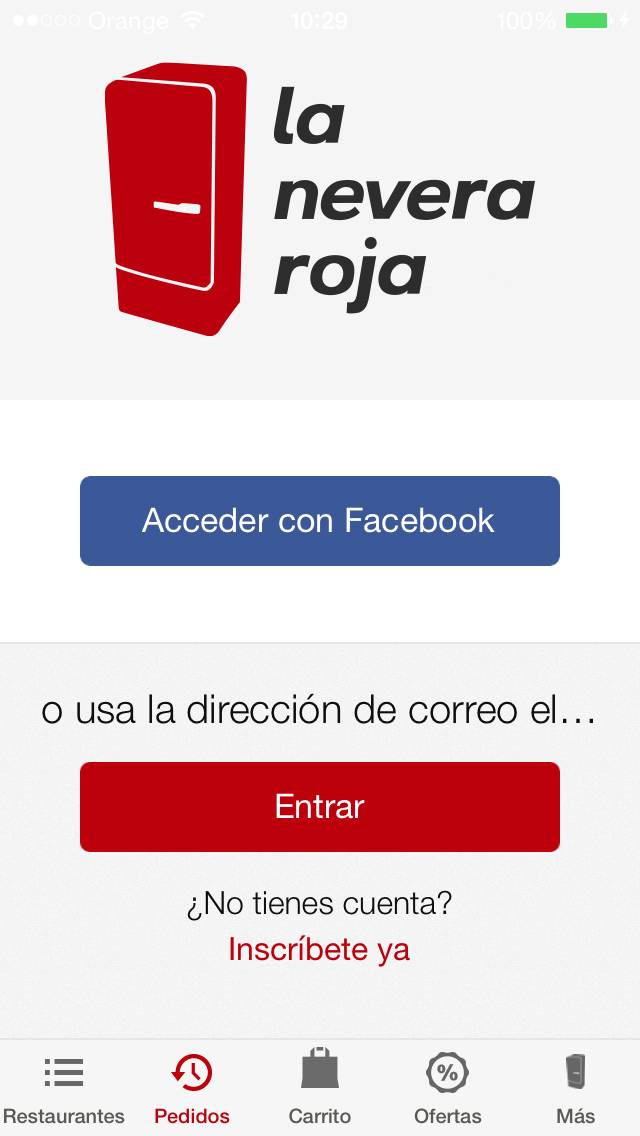The width and height of the screenshot is (640, 1136).
Task: Switch to the Restaurantes tab
Action: tap(64, 1088)
